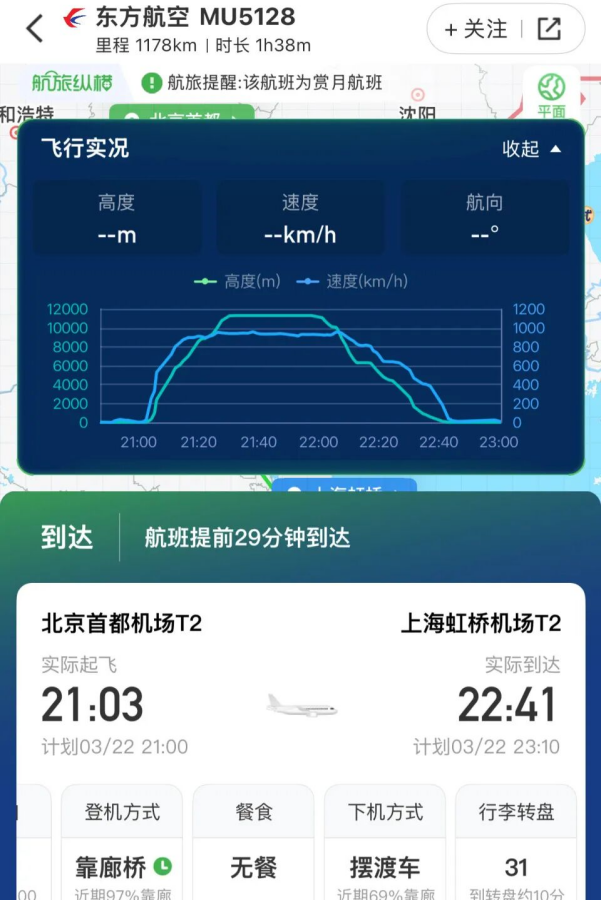Open the 行李转盘 31 card

[x=516, y=845]
